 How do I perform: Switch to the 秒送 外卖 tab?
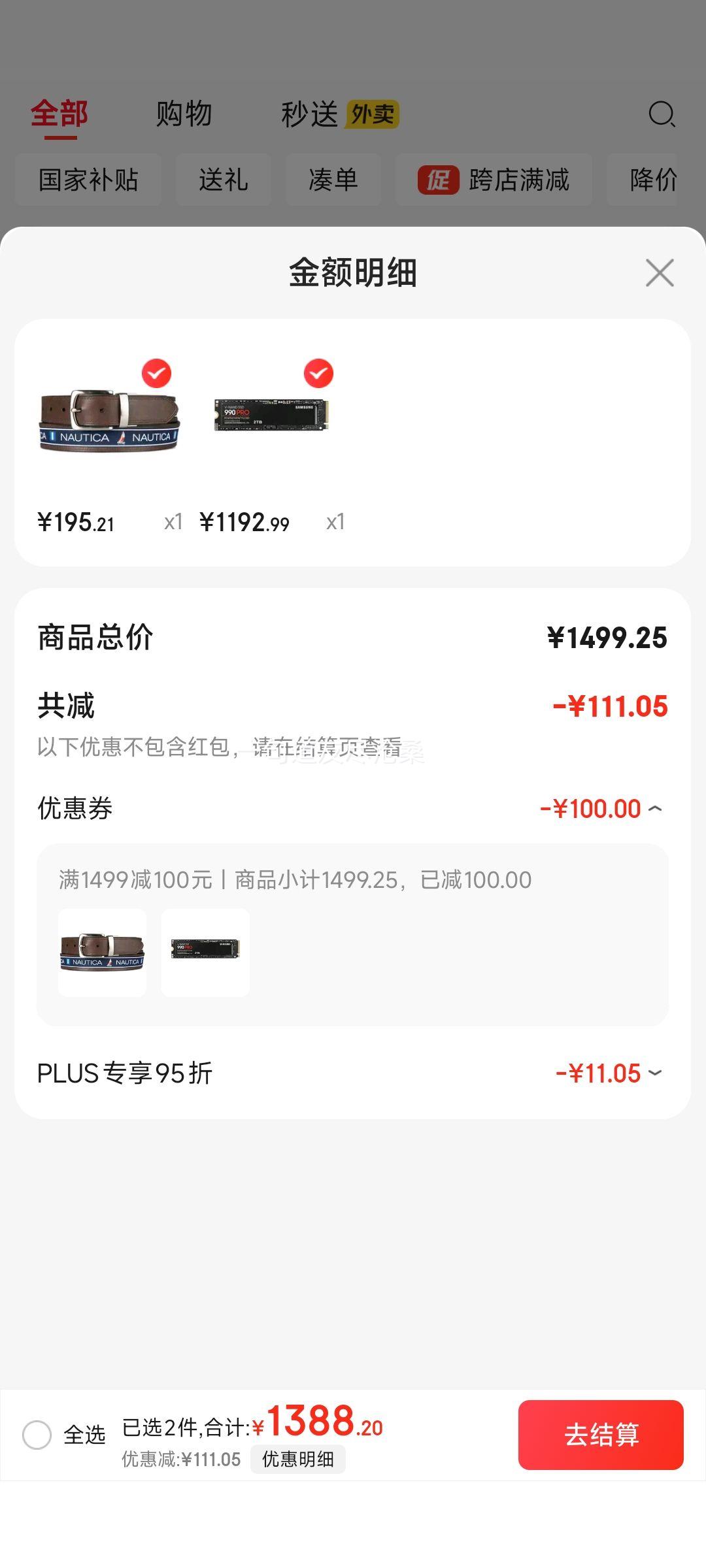click(x=339, y=114)
